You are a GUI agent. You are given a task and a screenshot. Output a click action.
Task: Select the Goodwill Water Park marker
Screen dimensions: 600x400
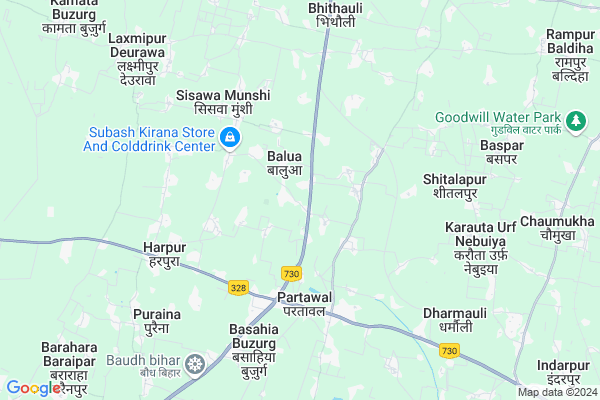point(575,123)
